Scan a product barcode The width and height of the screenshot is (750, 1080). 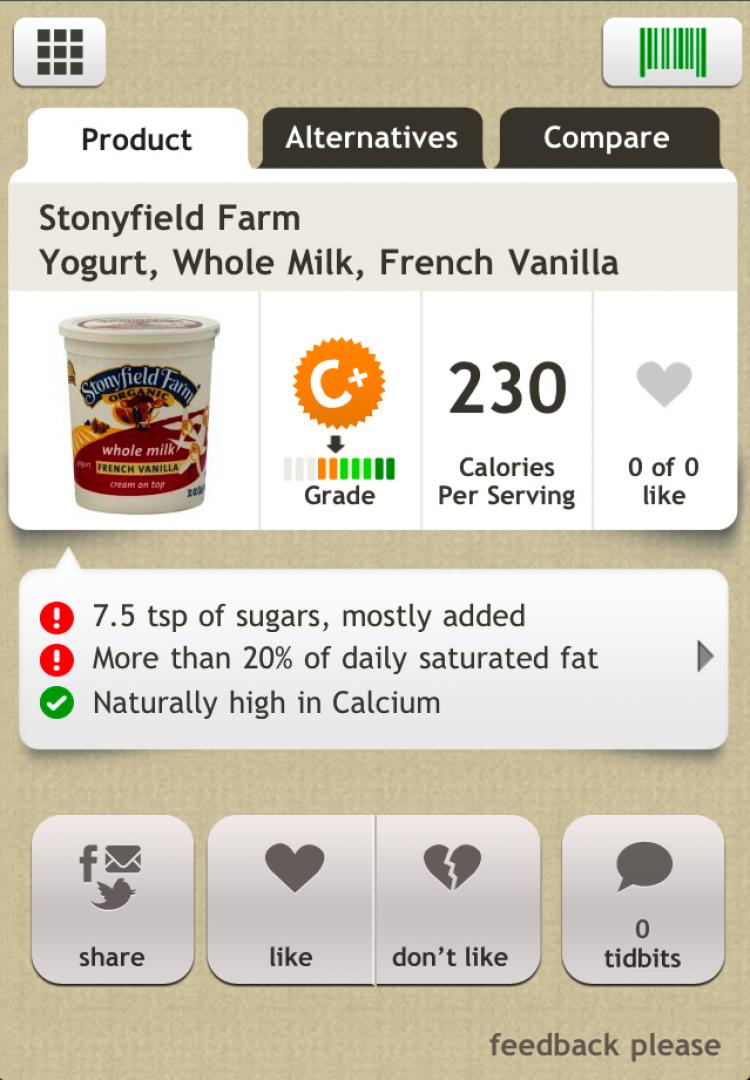[672, 51]
